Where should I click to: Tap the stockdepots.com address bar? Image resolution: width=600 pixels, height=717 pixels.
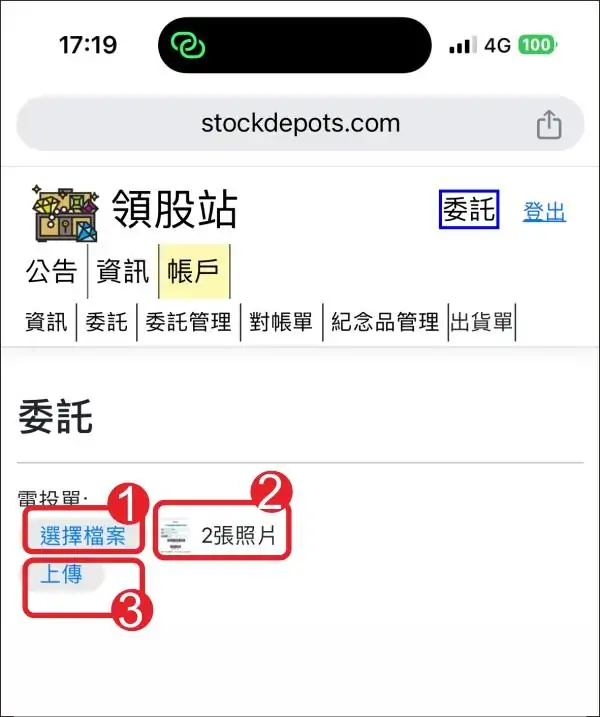(x=300, y=124)
